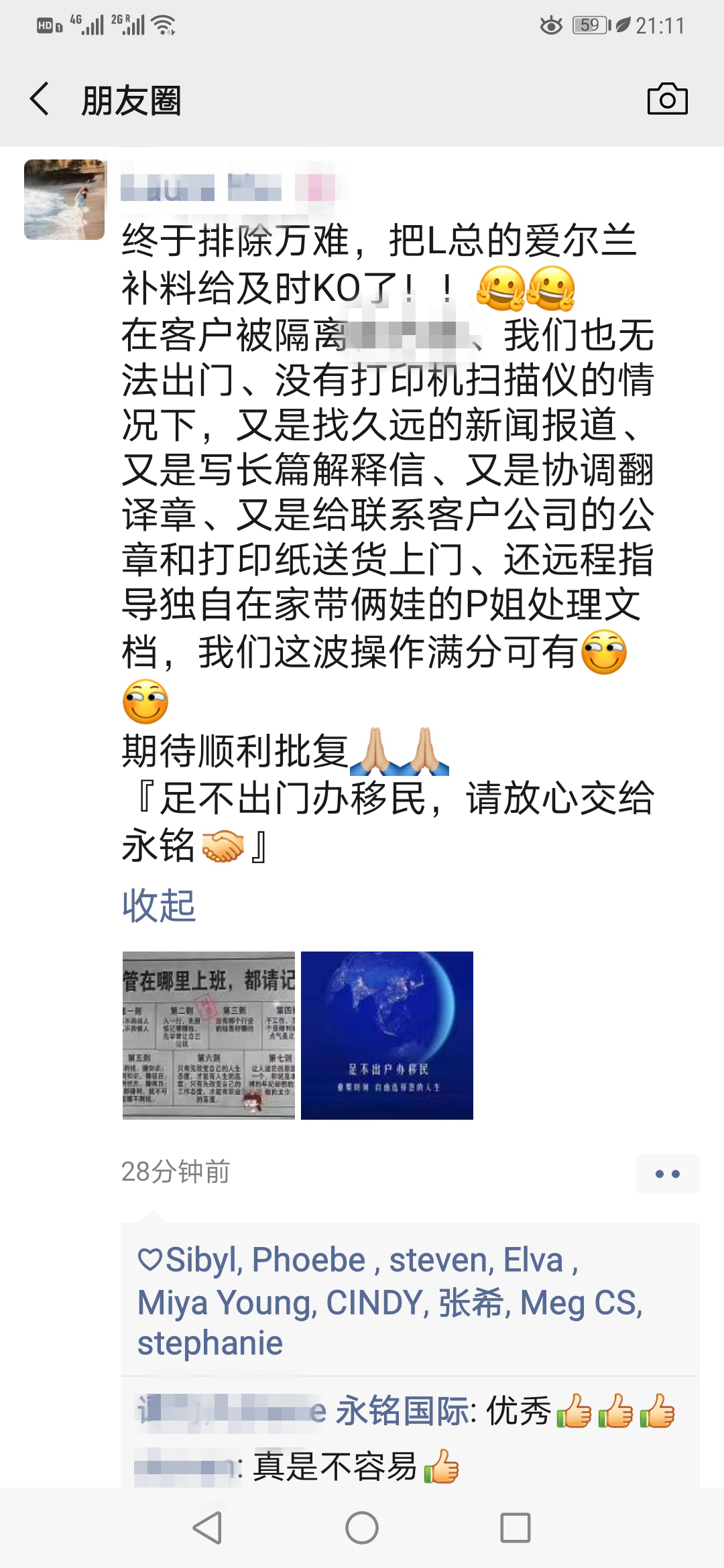Screen dimensions: 724x1568
Task: Go back from 朋友圈 page
Action: (x=40, y=100)
